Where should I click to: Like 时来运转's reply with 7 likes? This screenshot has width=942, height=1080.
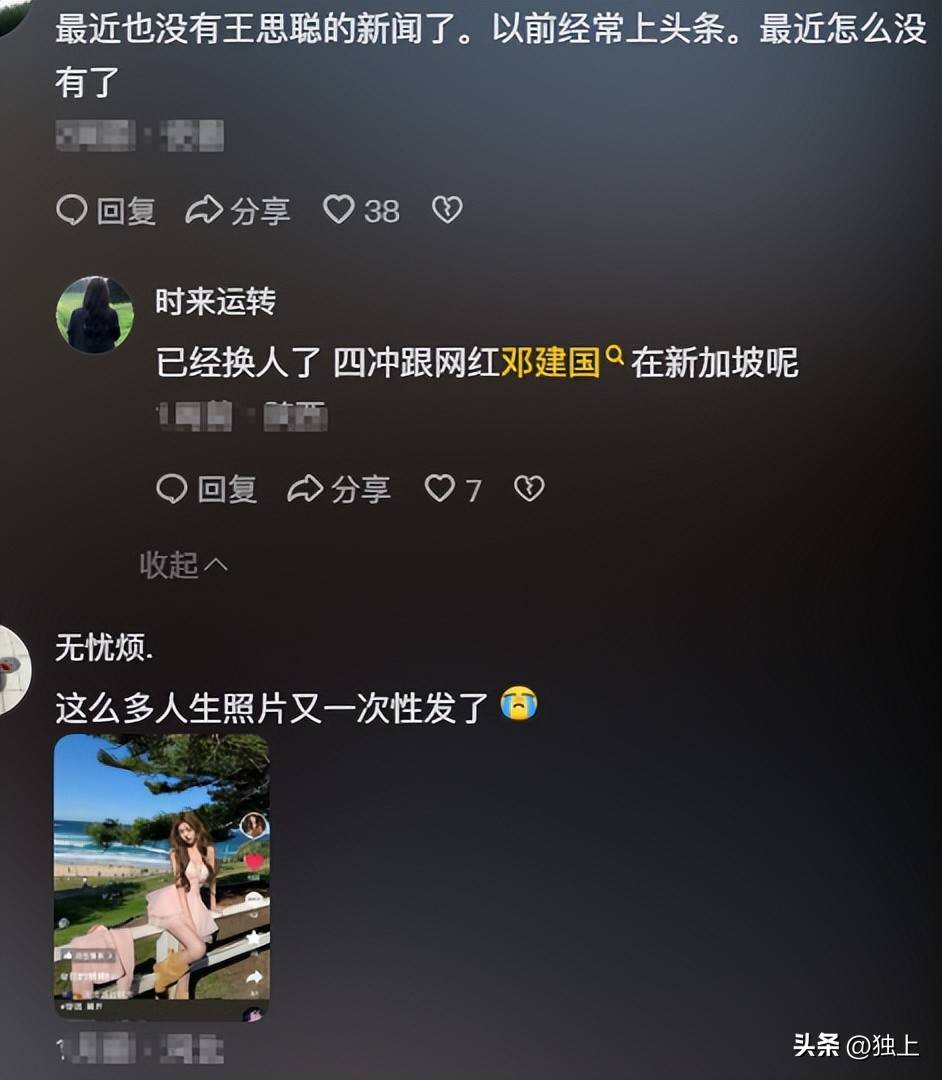[x=441, y=489]
